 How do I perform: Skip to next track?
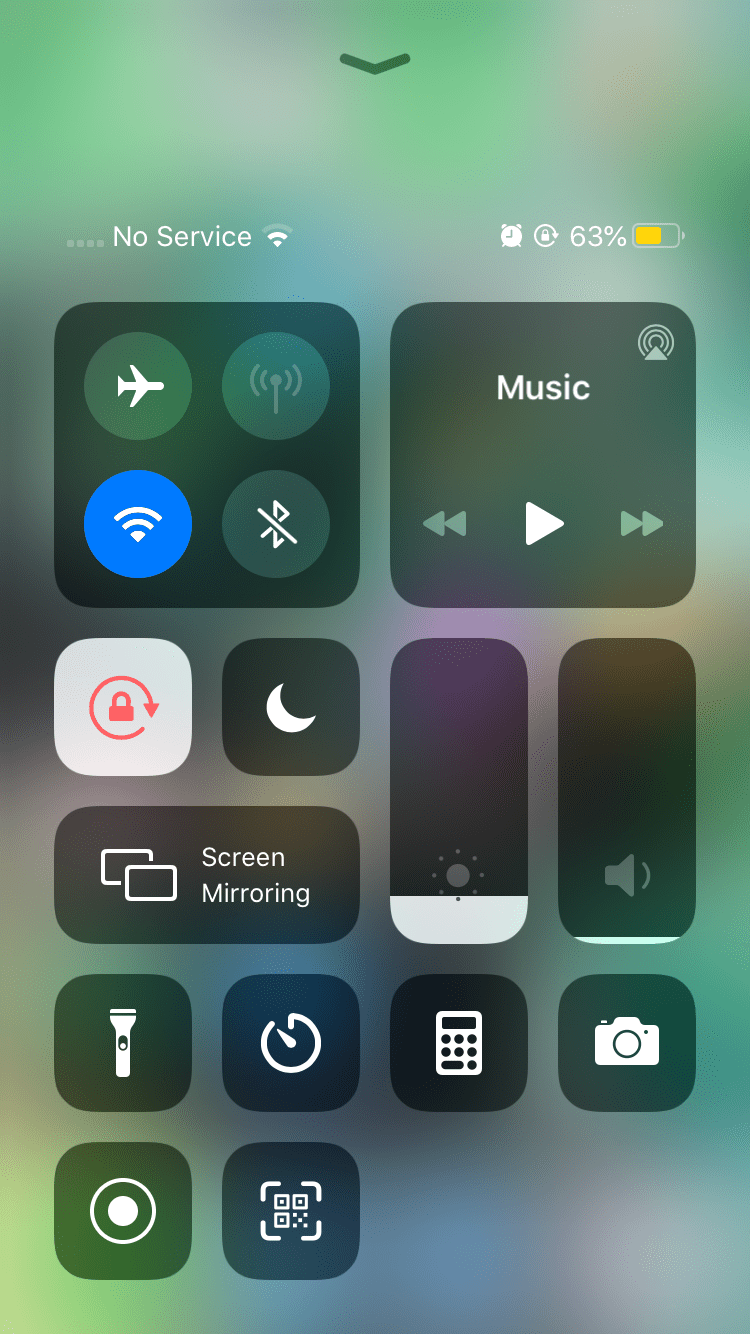point(641,523)
